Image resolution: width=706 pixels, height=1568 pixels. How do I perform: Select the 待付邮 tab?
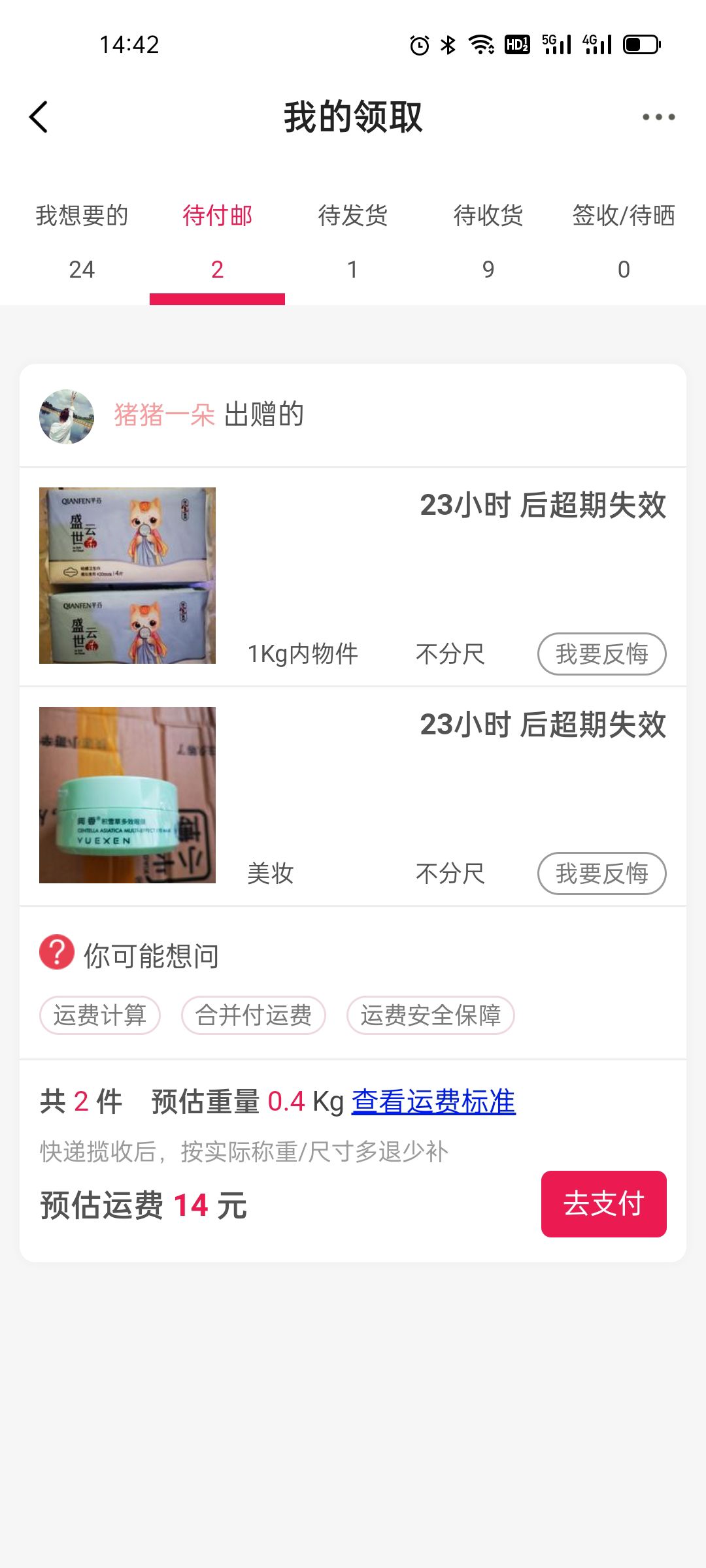(217, 240)
